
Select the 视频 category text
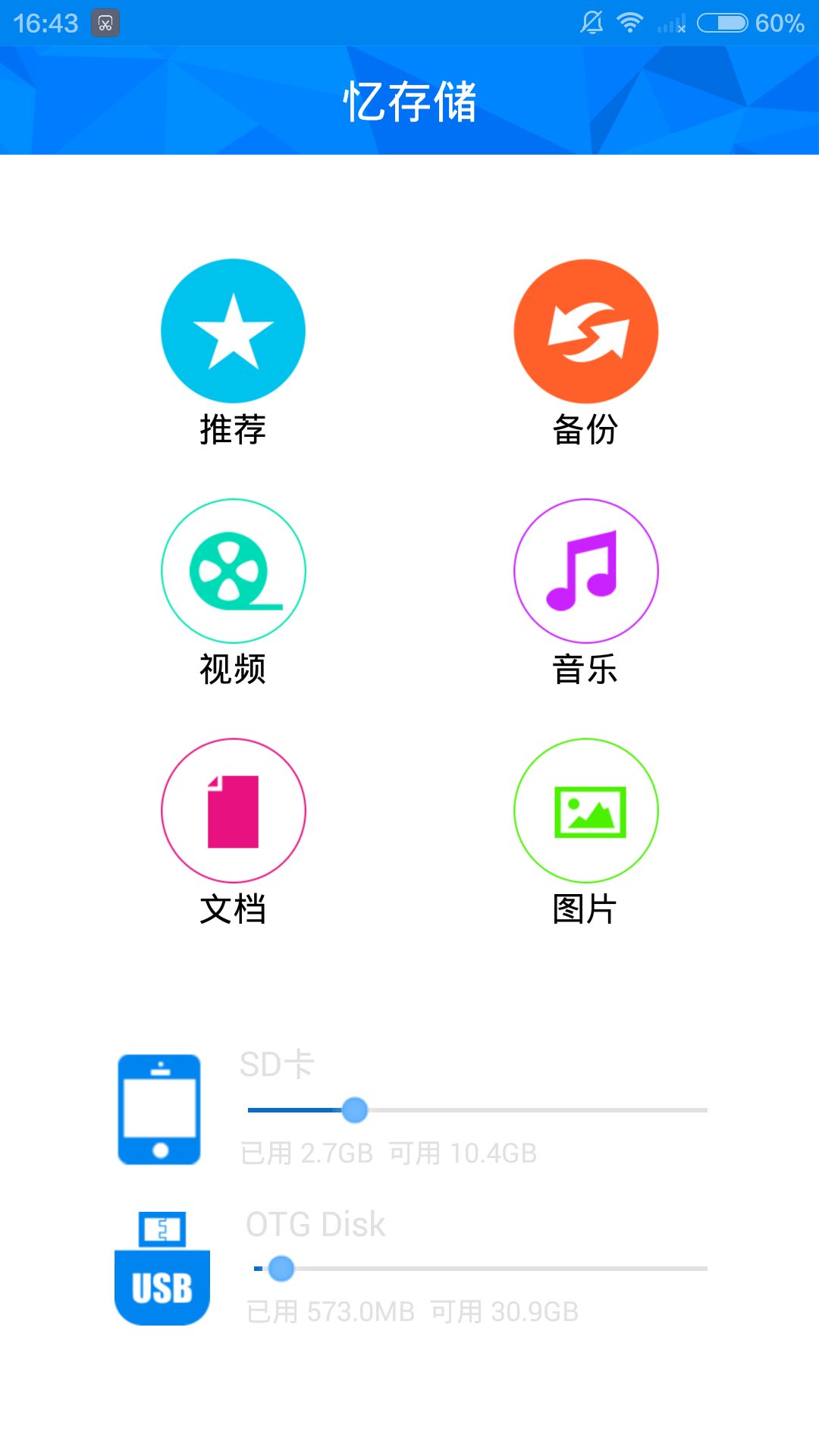pos(233,670)
